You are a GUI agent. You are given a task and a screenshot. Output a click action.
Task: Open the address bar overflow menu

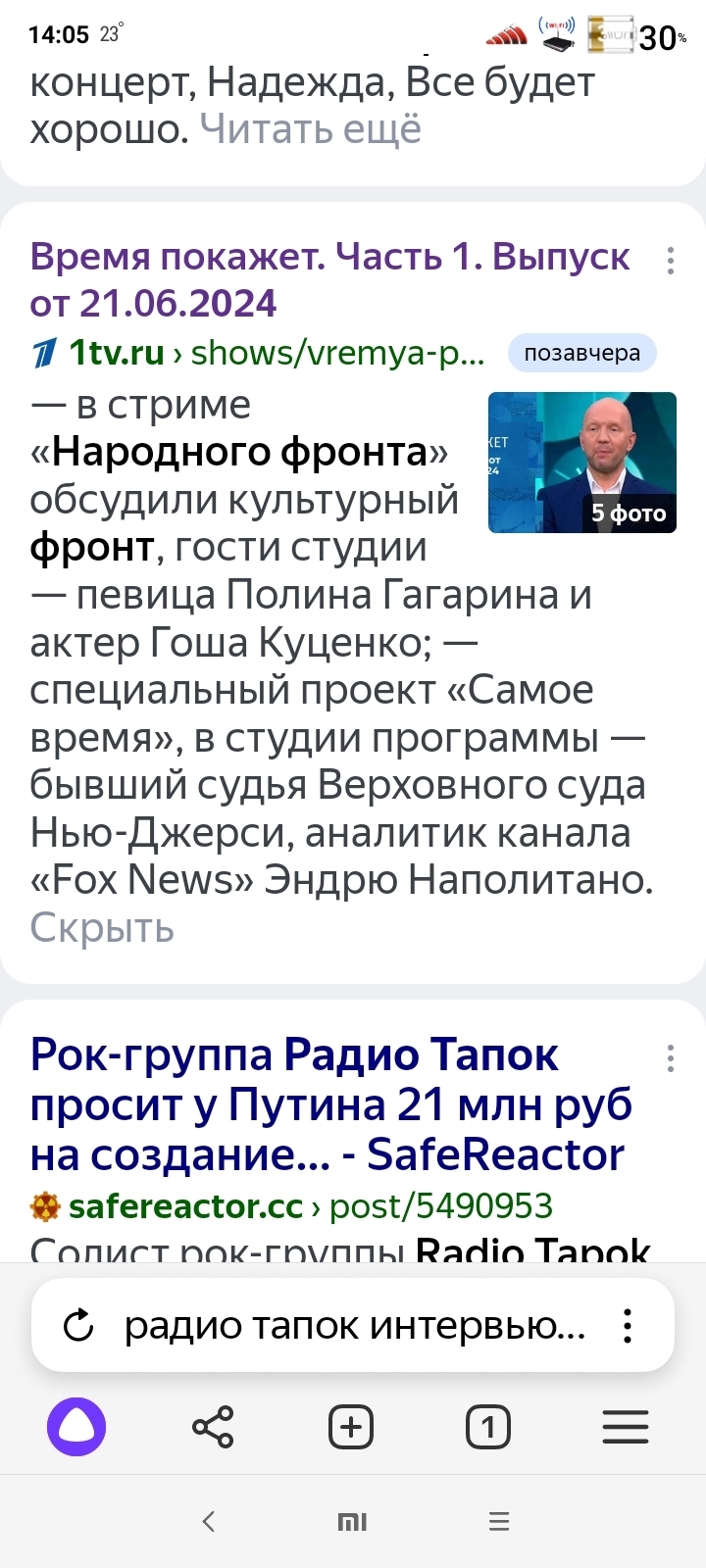(x=628, y=1326)
